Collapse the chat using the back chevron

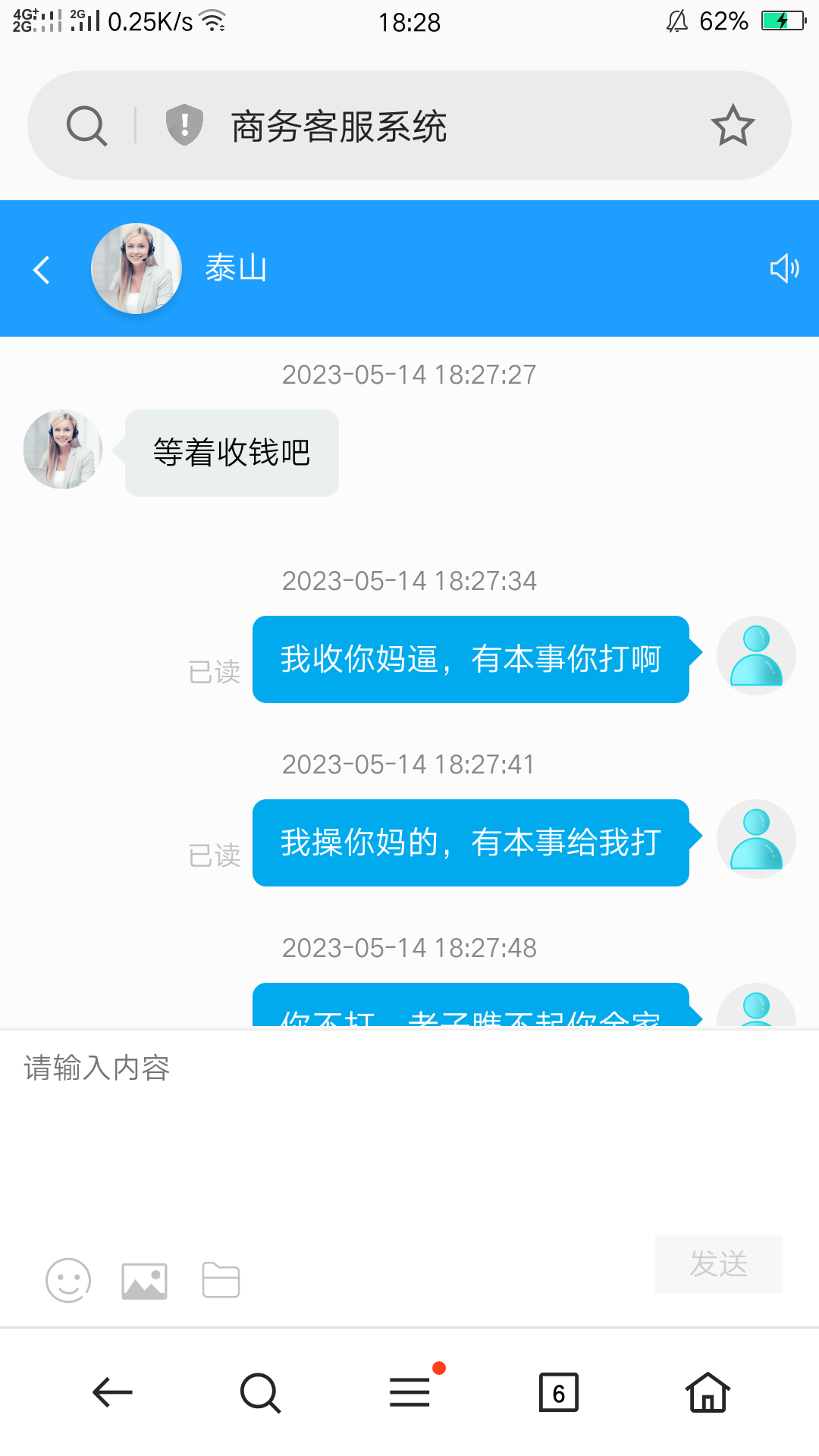(x=42, y=269)
